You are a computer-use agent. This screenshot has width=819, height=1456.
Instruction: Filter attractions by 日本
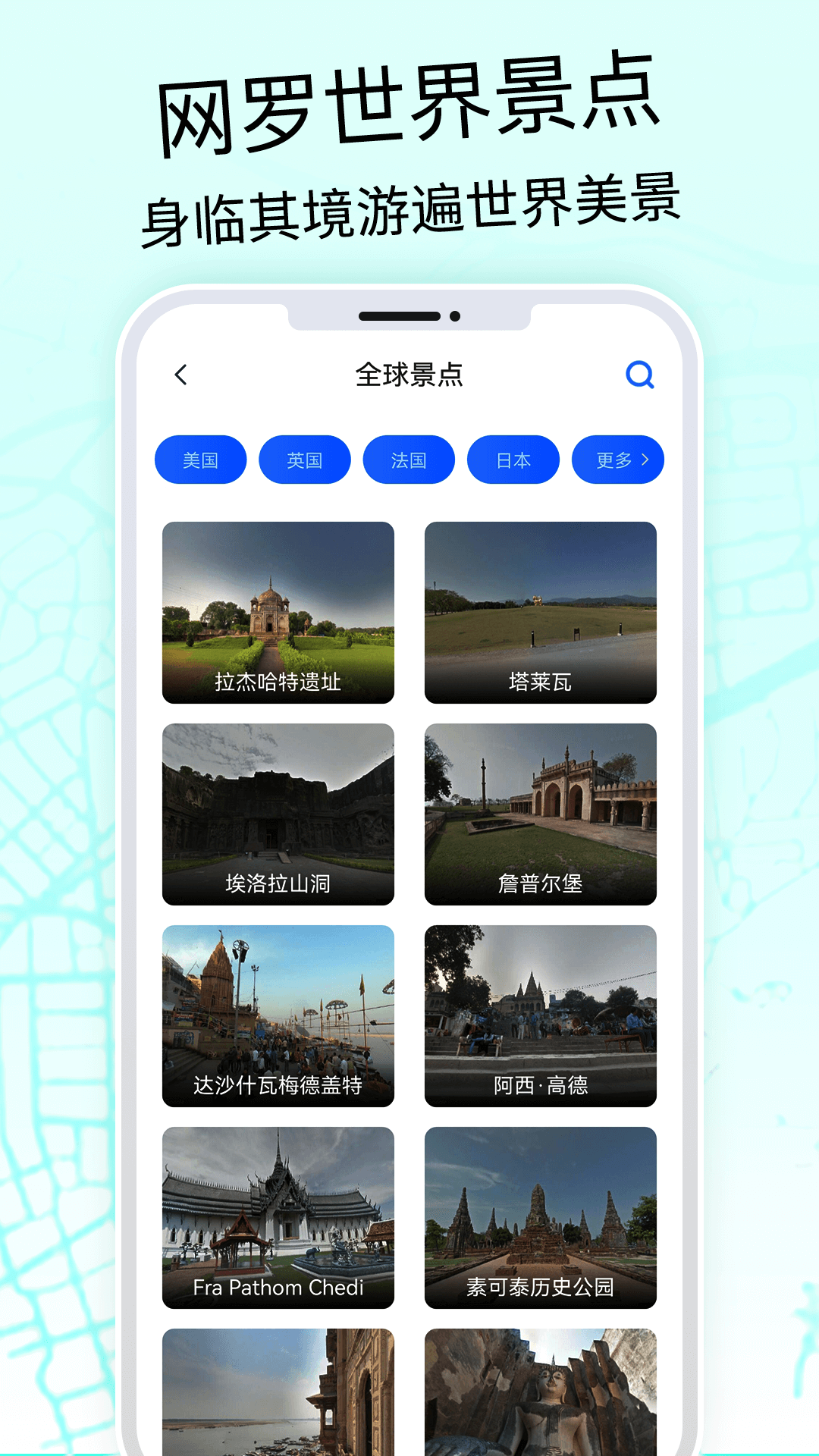(513, 459)
